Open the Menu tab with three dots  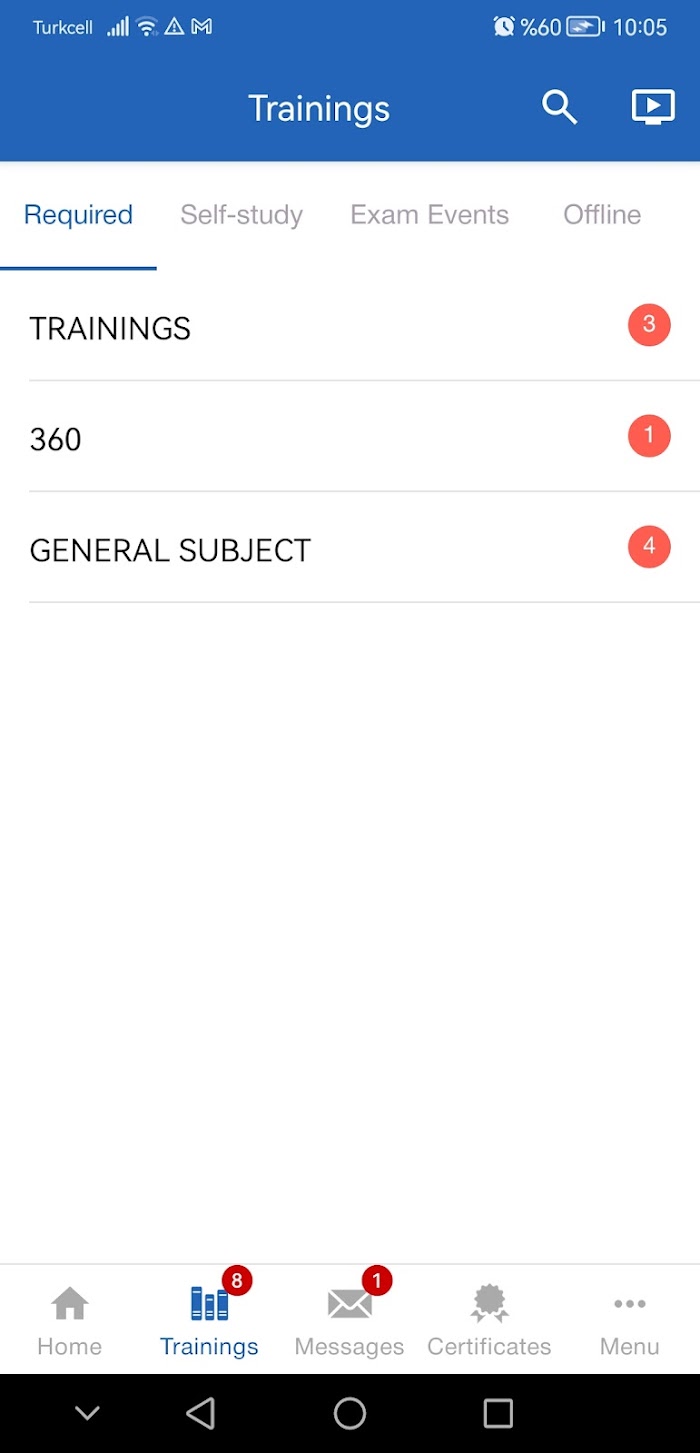tap(629, 1320)
